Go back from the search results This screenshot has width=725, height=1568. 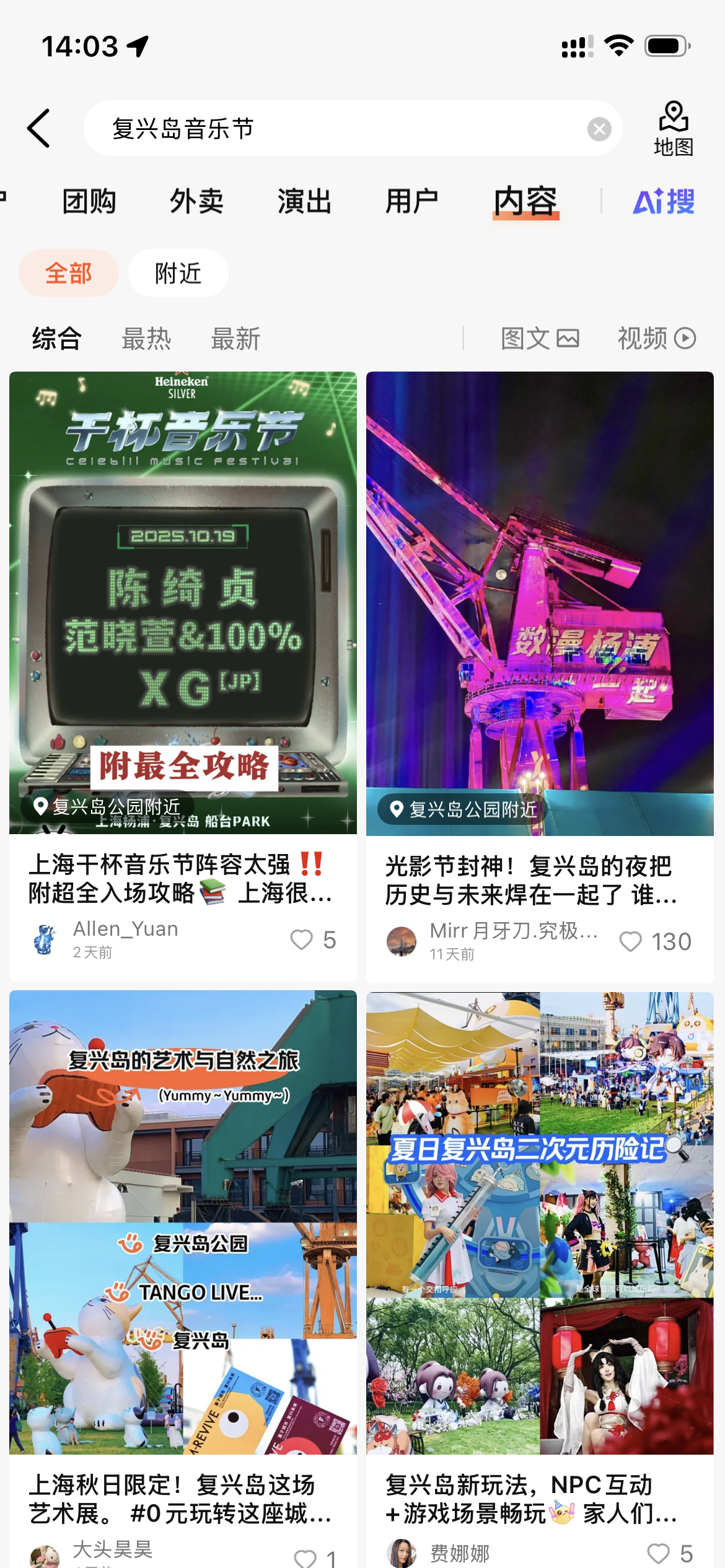pos(38,129)
